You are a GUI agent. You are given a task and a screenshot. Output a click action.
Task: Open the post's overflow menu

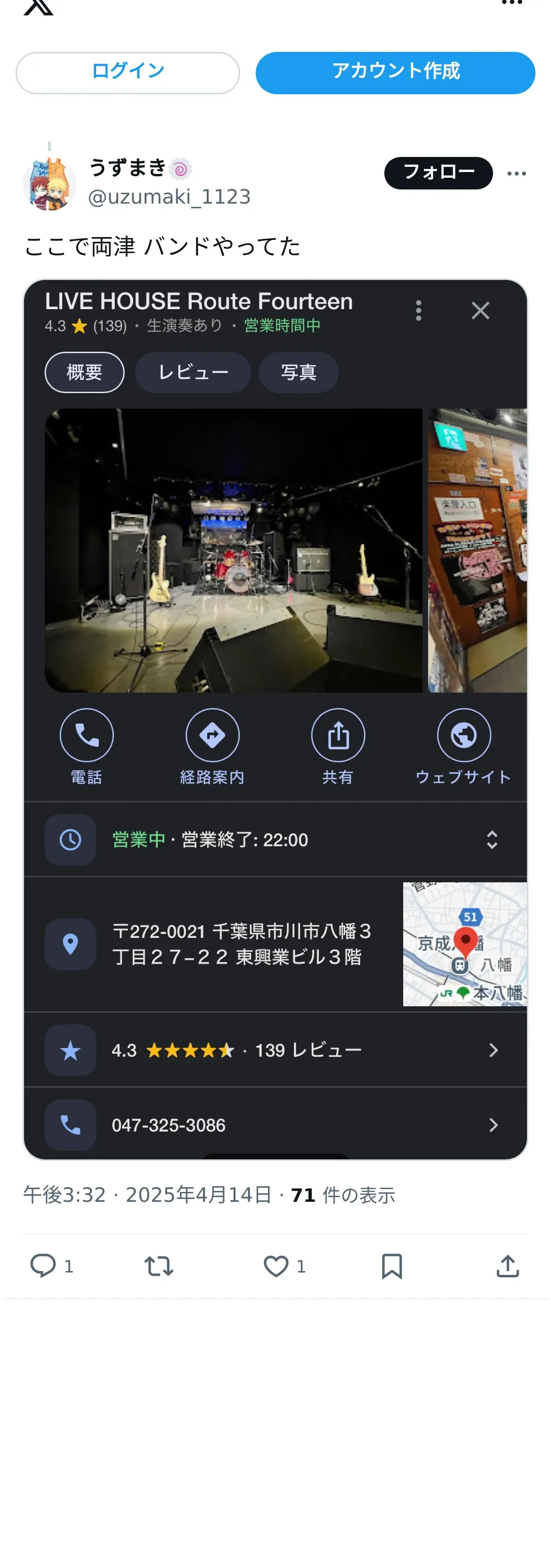pos(516,173)
